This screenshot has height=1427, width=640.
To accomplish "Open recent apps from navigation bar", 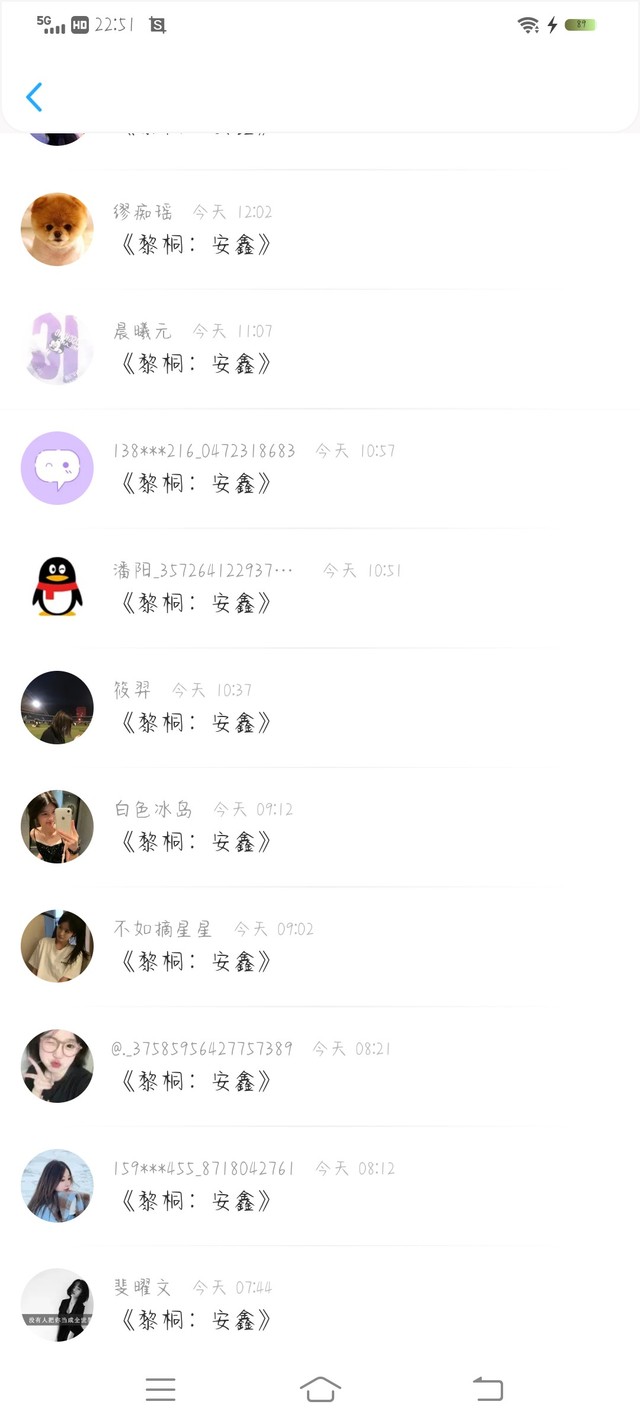I will tap(160, 1388).
